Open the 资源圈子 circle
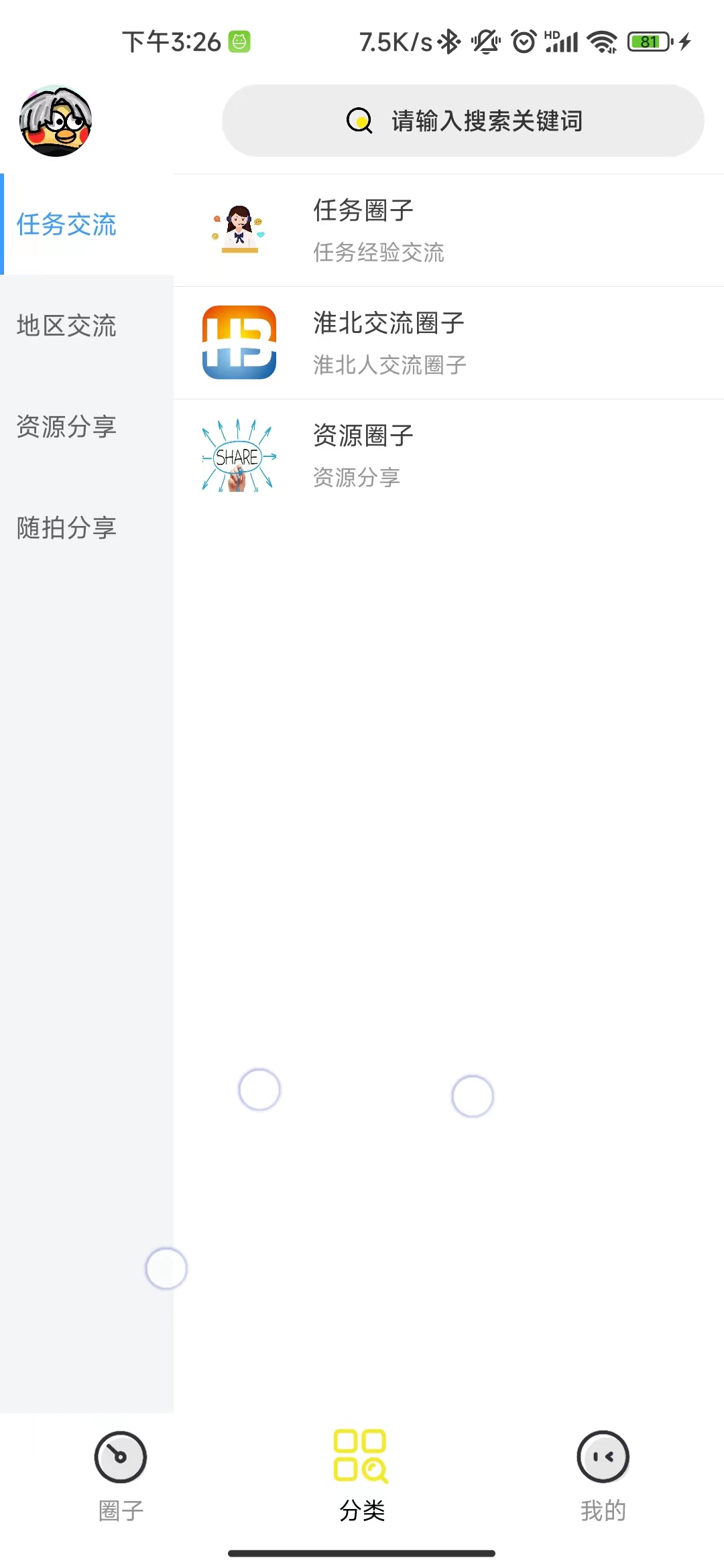This screenshot has width=724, height=1568. click(448, 456)
